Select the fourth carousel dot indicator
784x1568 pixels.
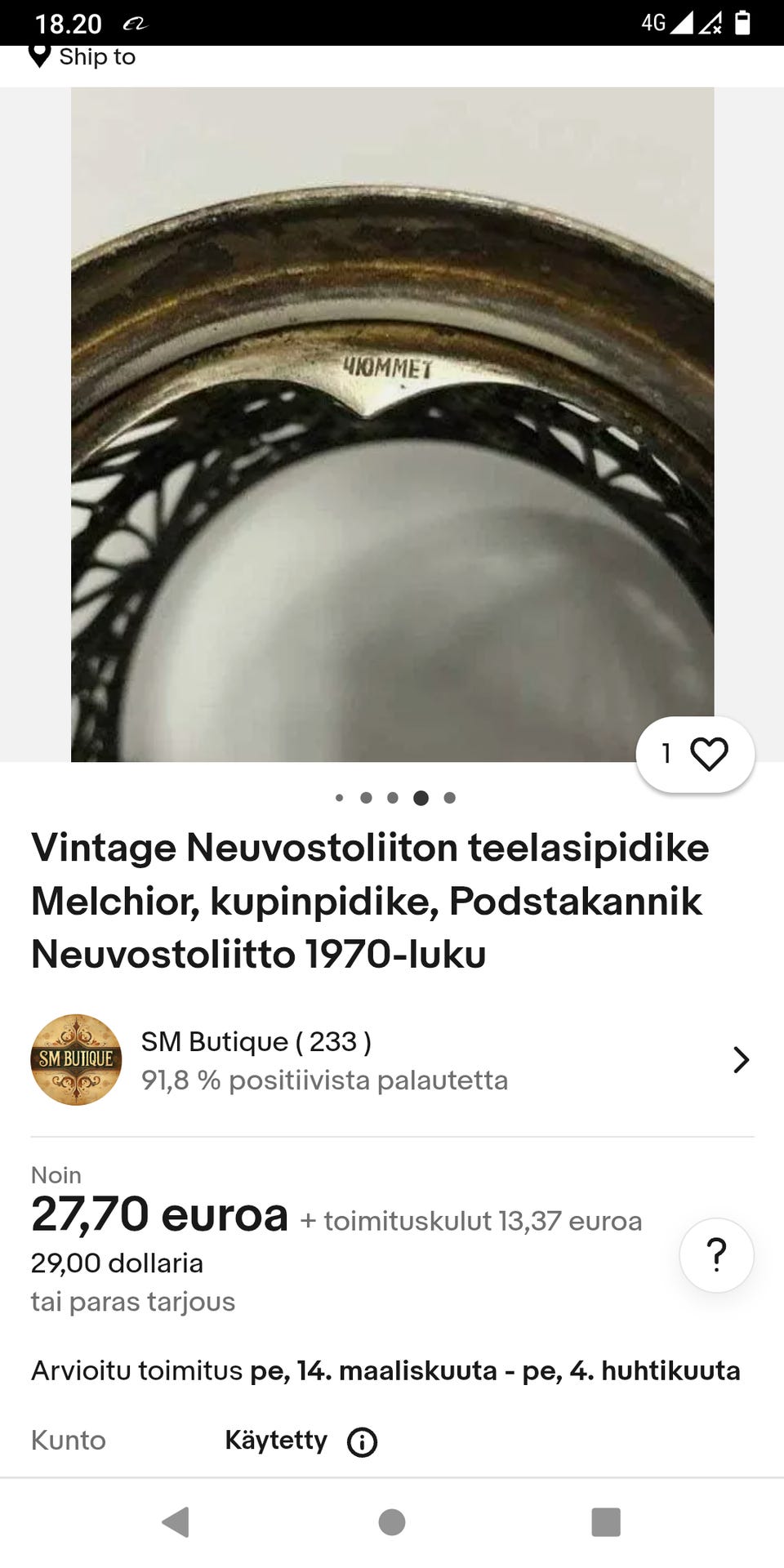[x=421, y=798]
